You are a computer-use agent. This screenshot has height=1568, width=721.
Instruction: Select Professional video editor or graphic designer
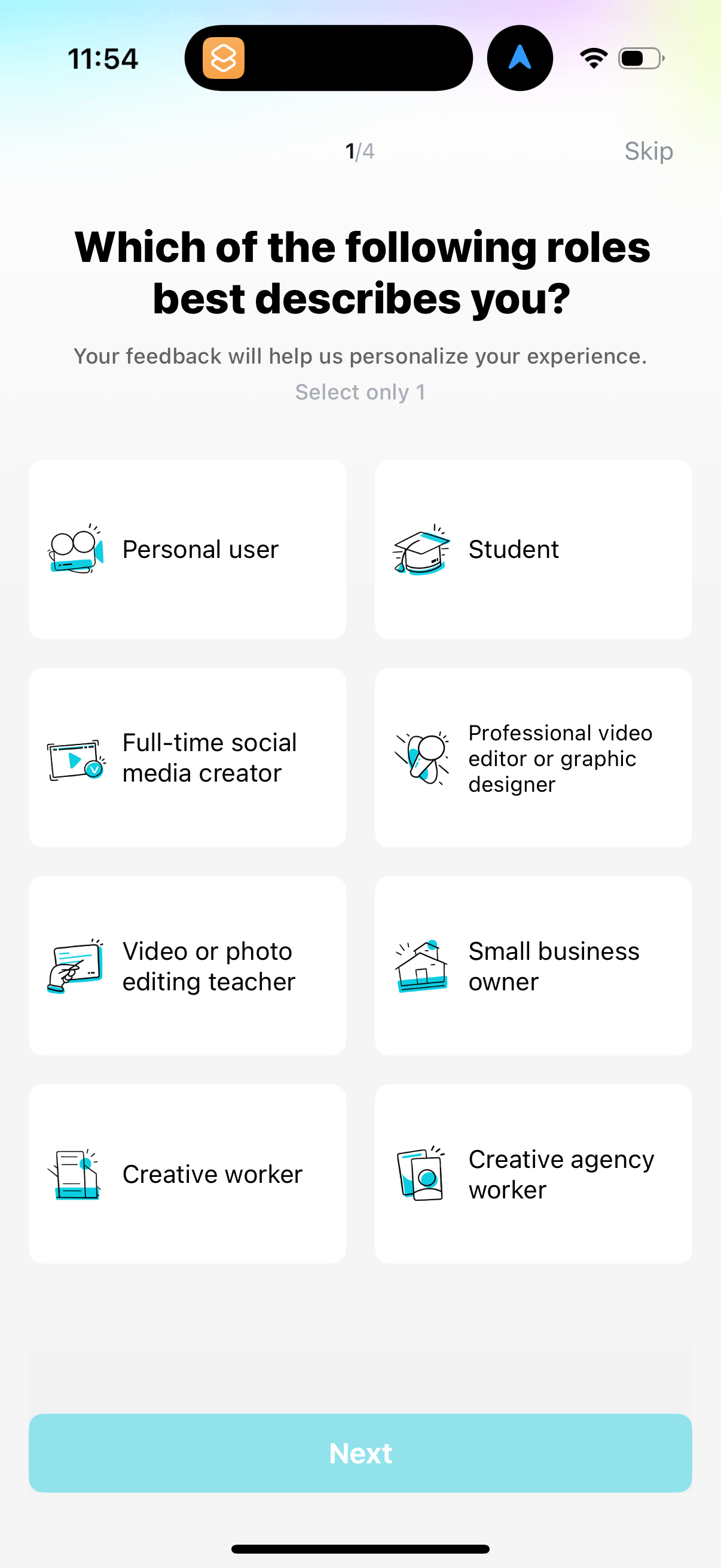click(x=534, y=757)
